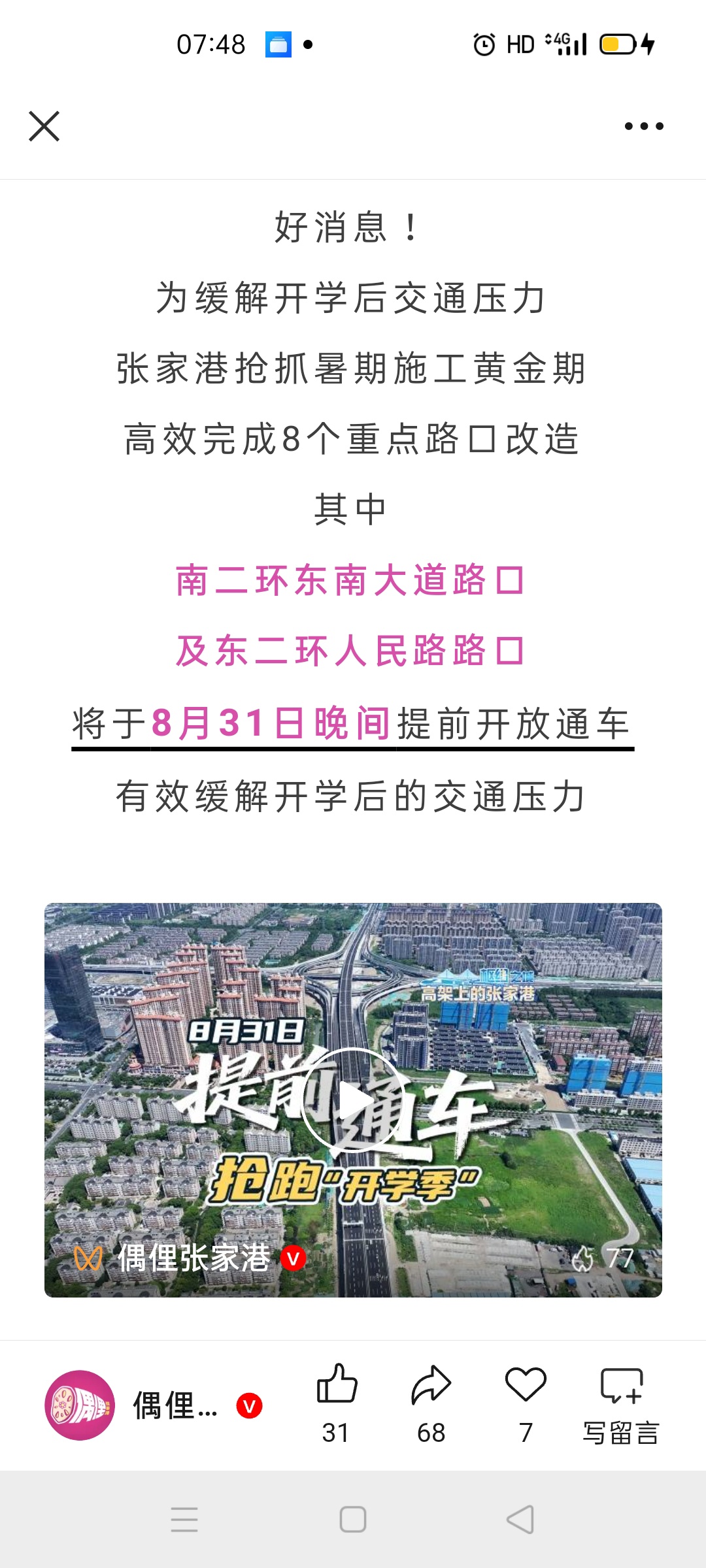The height and width of the screenshot is (1568, 706).
Task: Open the three-dot overflow menu
Action: tap(643, 126)
